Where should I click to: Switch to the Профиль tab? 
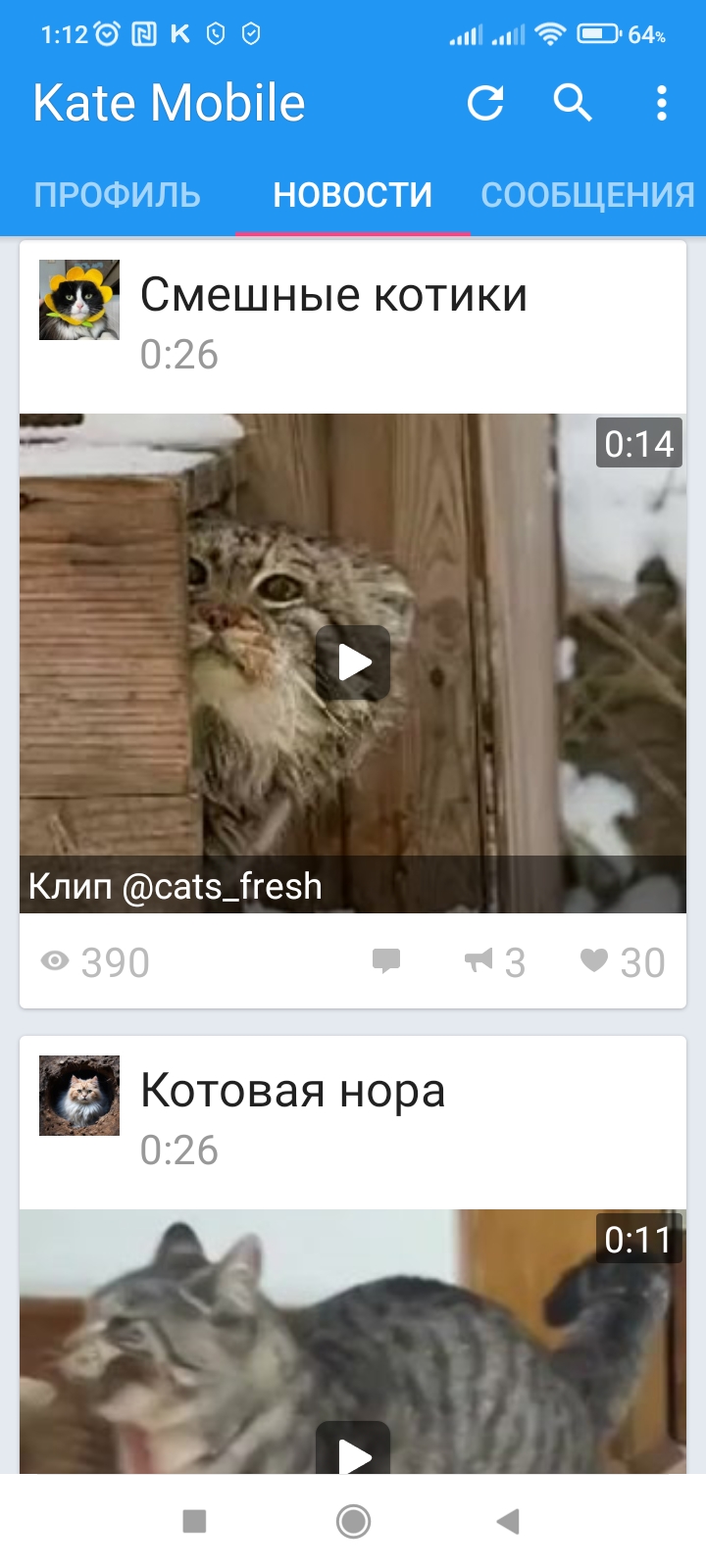(117, 195)
